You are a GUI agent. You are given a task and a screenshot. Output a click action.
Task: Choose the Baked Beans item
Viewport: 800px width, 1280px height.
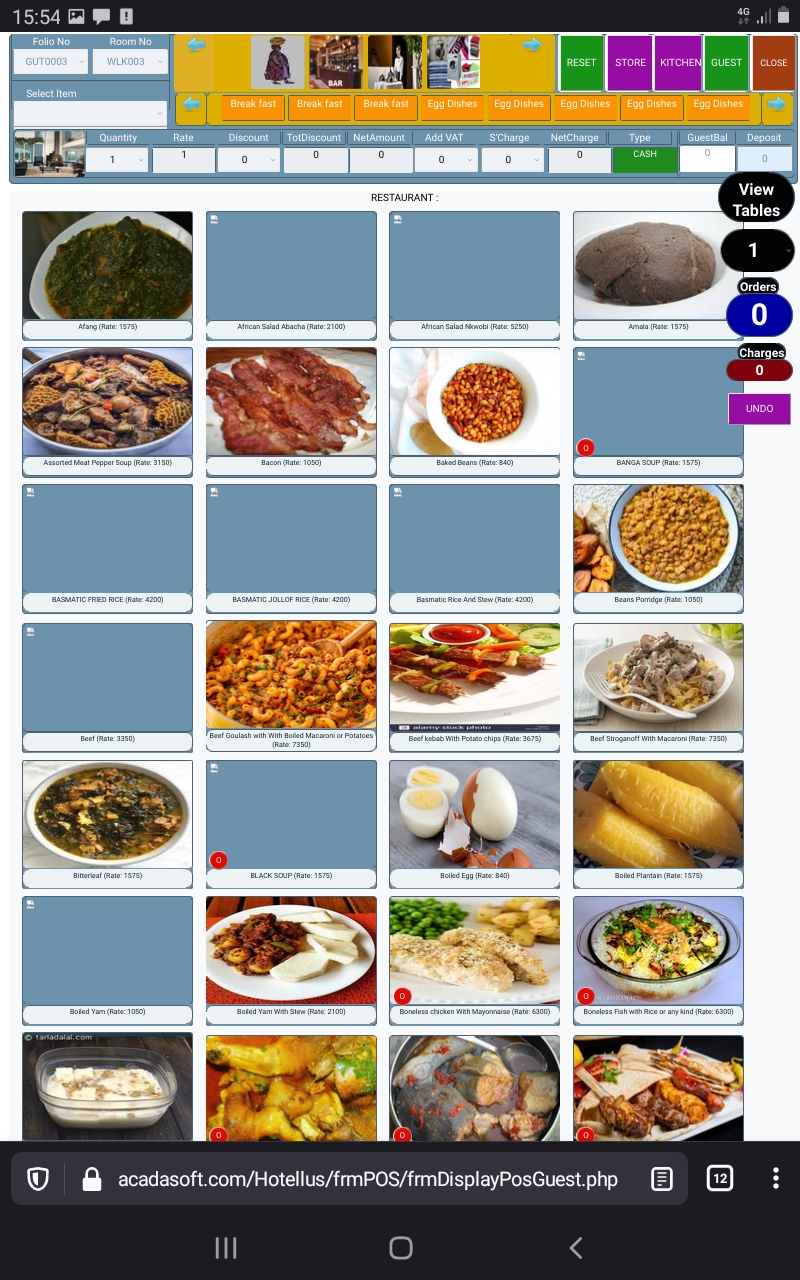point(474,402)
